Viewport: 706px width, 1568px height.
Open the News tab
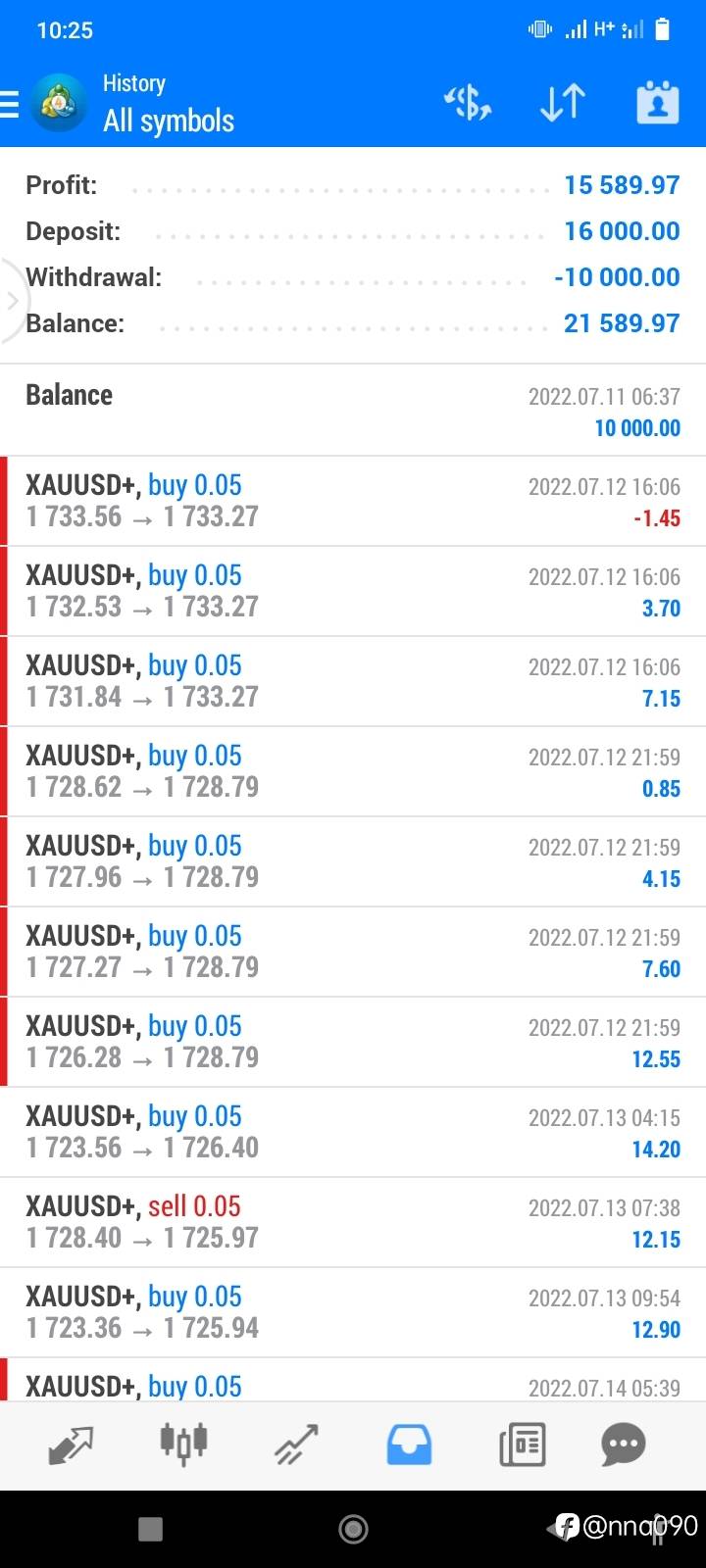[522, 1444]
